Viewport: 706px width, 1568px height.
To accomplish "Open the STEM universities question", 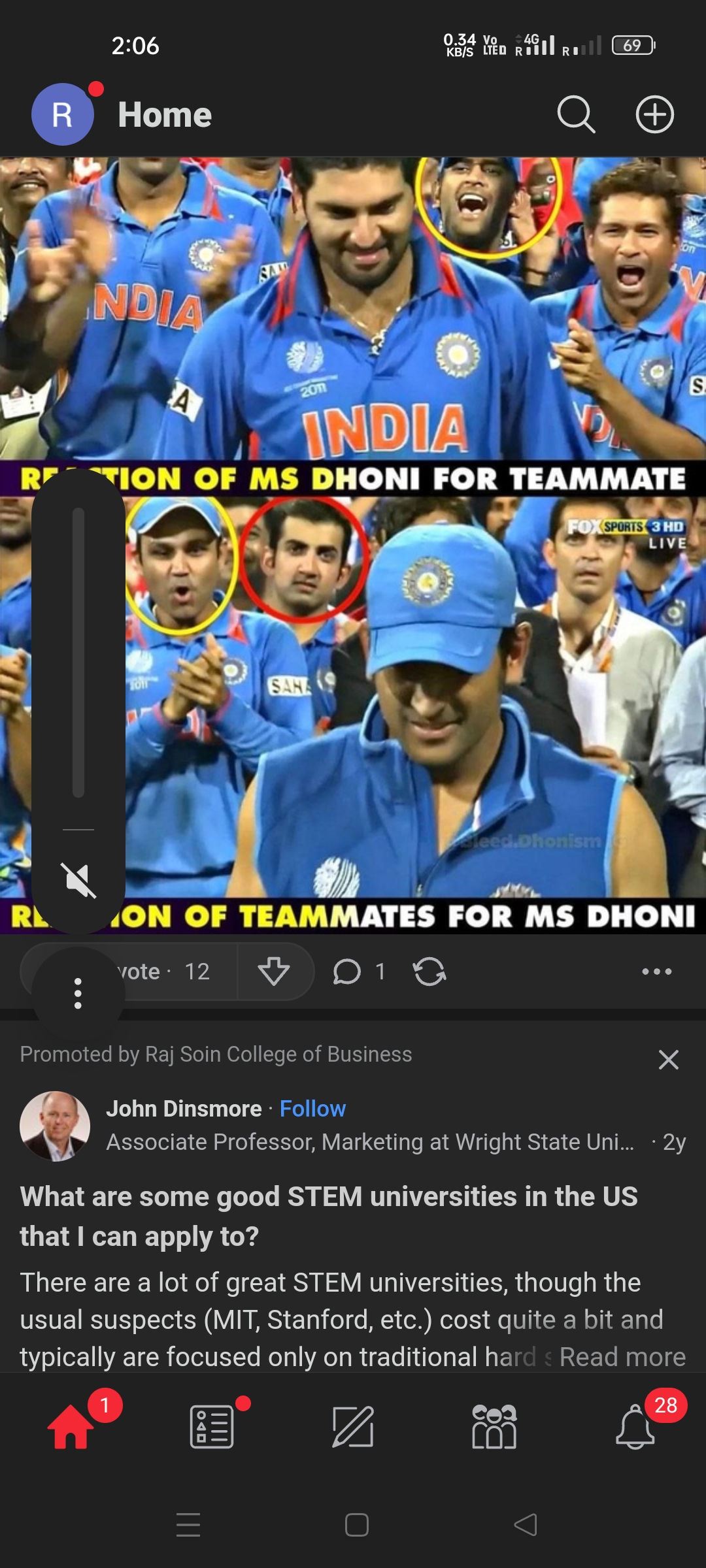I will [x=328, y=1216].
